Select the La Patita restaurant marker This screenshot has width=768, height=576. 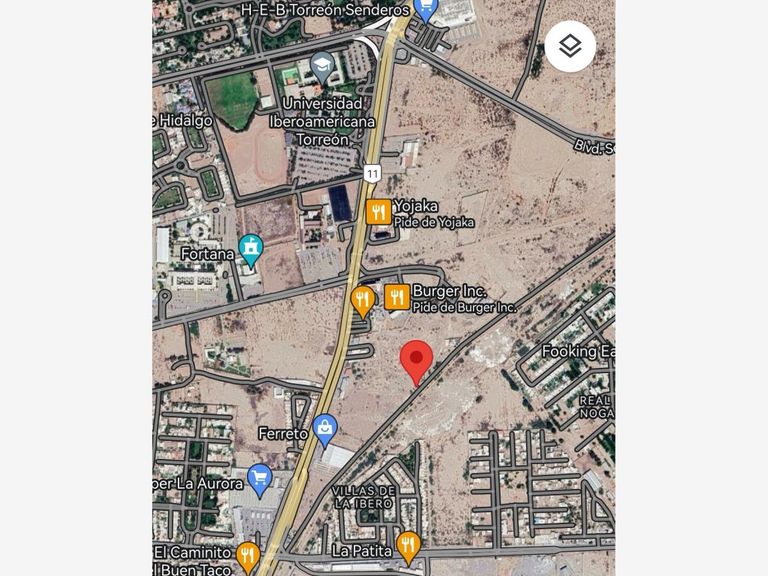[407, 546]
